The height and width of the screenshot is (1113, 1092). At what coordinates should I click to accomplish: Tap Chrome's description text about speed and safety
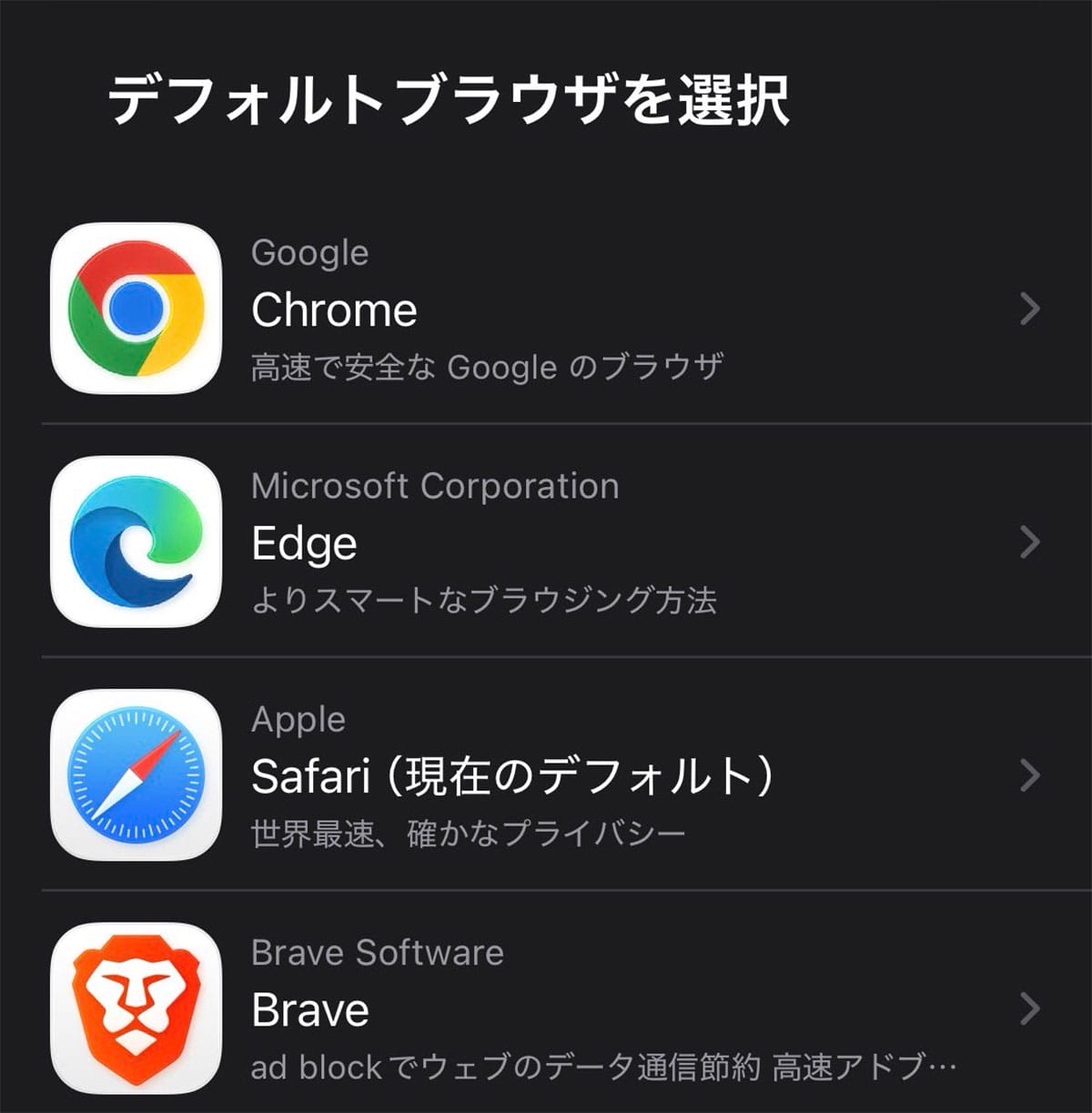[486, 367]
